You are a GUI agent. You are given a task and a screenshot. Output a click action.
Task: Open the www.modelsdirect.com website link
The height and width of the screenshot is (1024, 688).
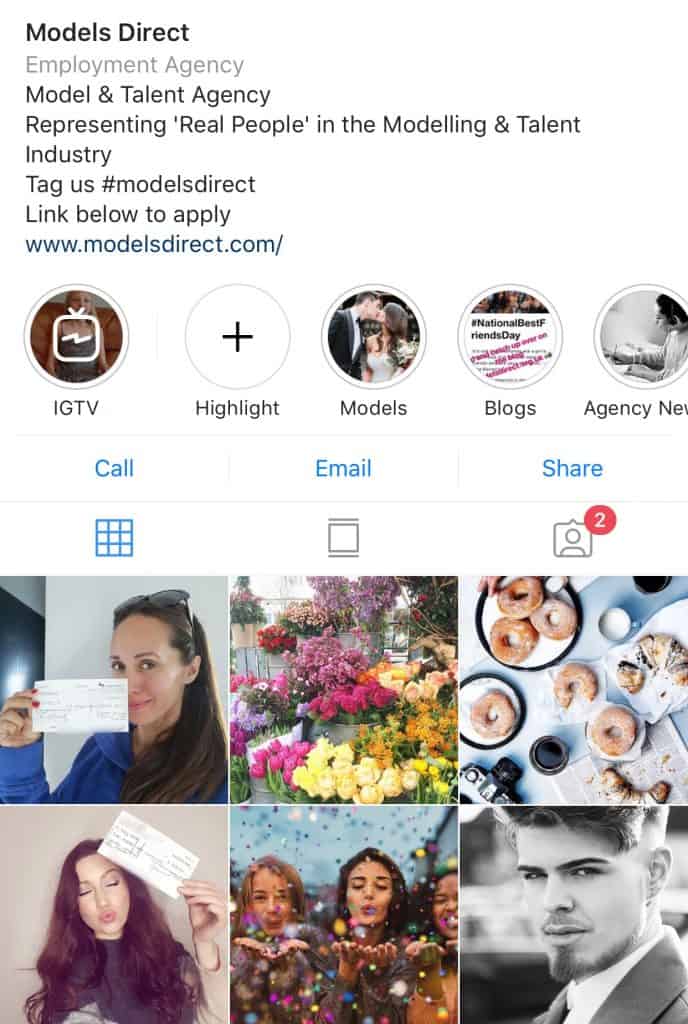tap(154, 244)
